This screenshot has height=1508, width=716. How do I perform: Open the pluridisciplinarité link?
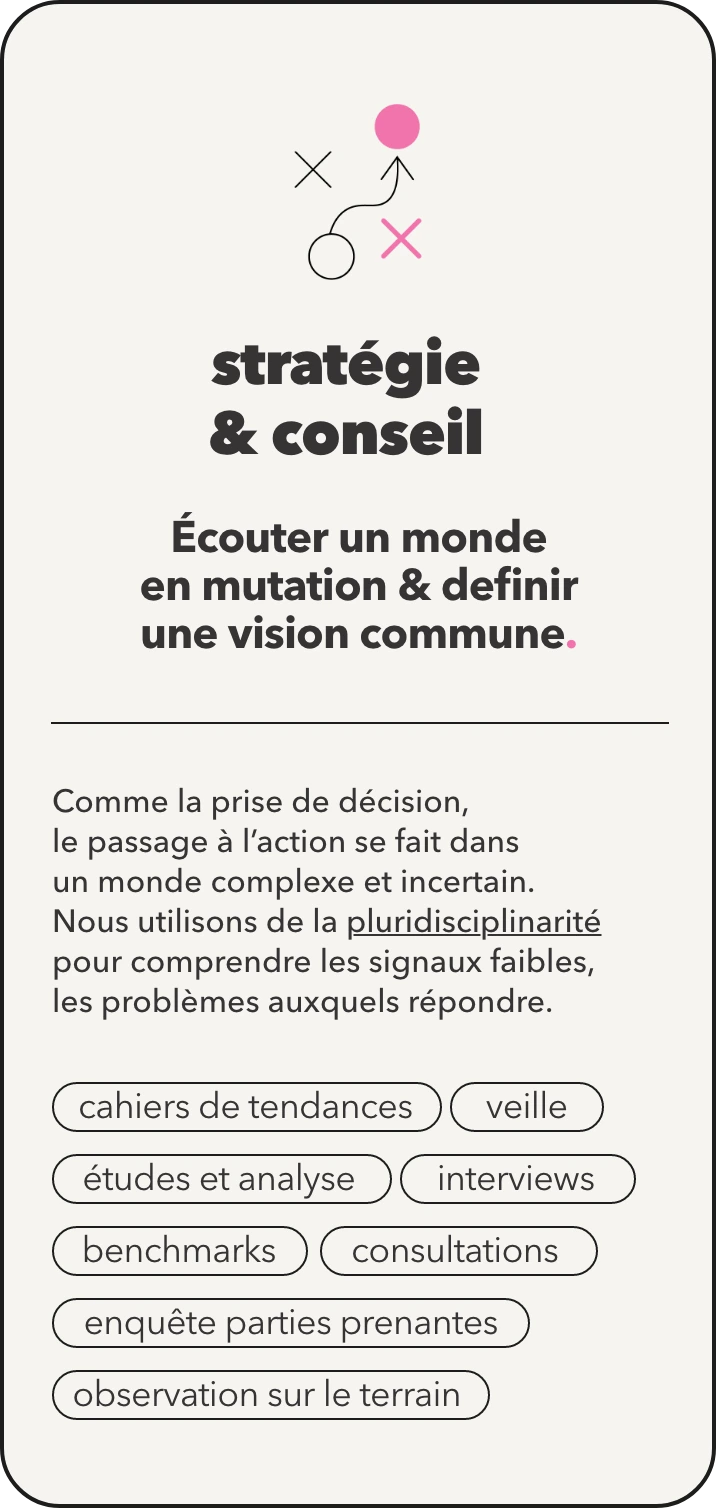pyautogui.click(x=473, y=922)
